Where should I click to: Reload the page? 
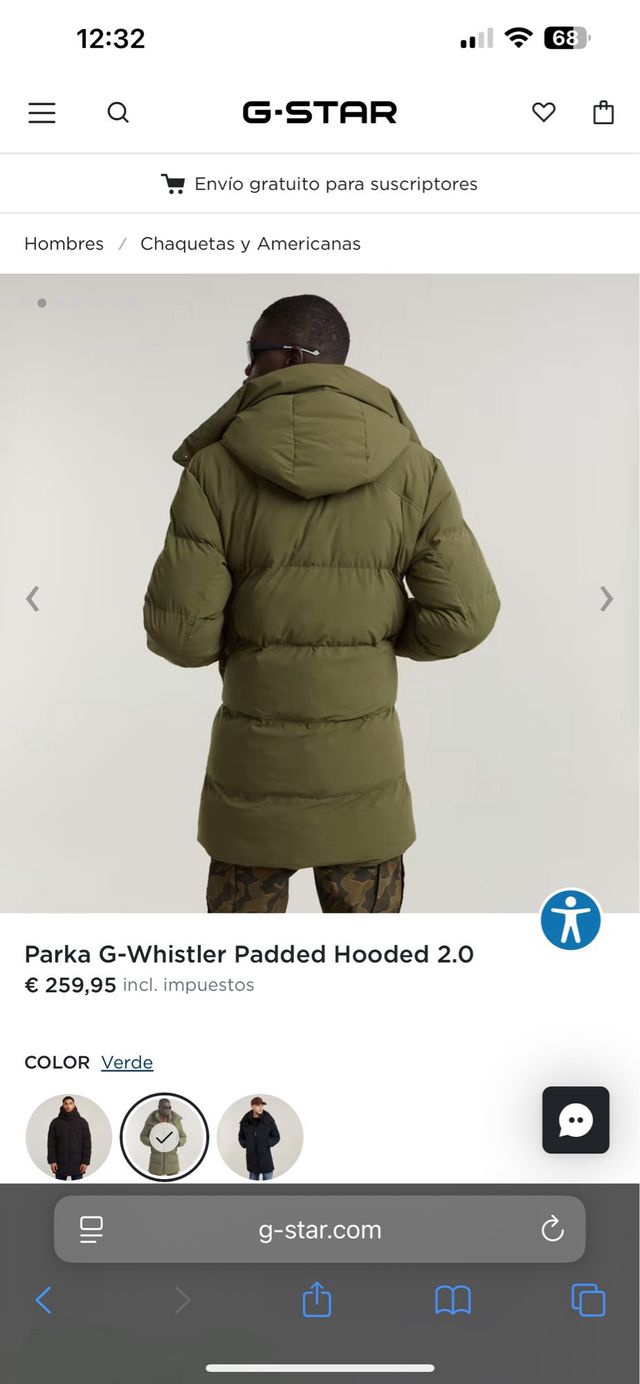click(x=552, y=1230)
